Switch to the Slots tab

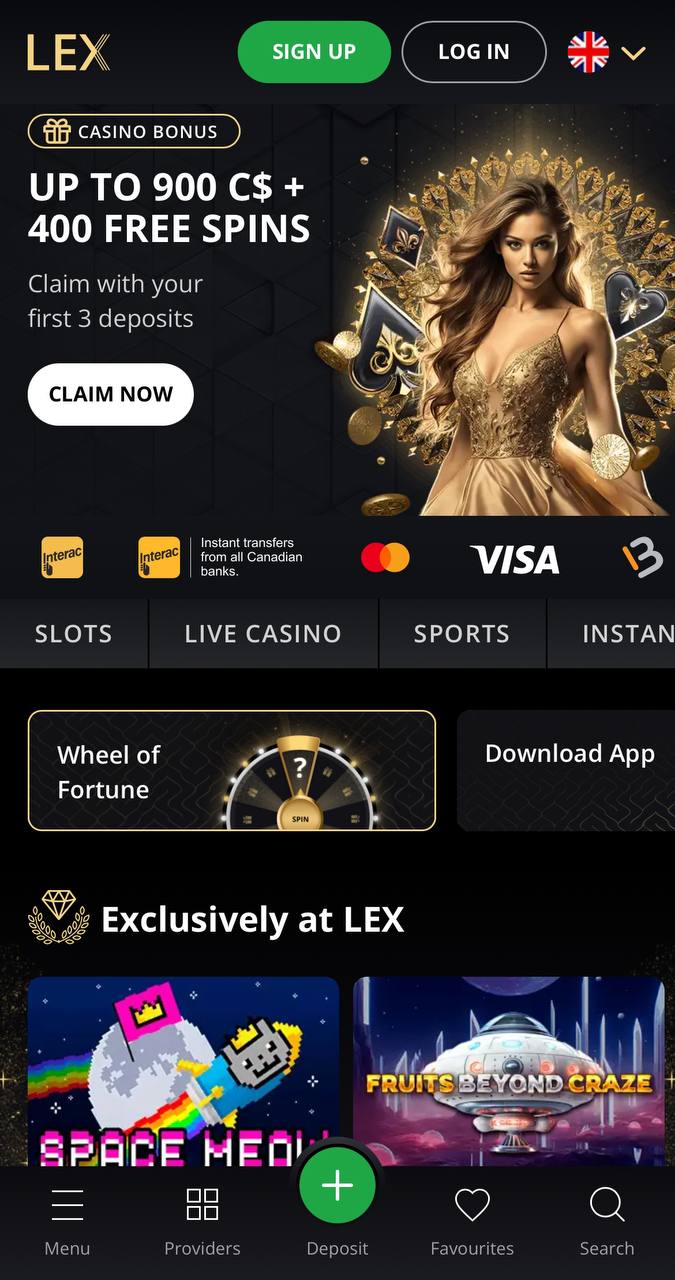[74, 633]
